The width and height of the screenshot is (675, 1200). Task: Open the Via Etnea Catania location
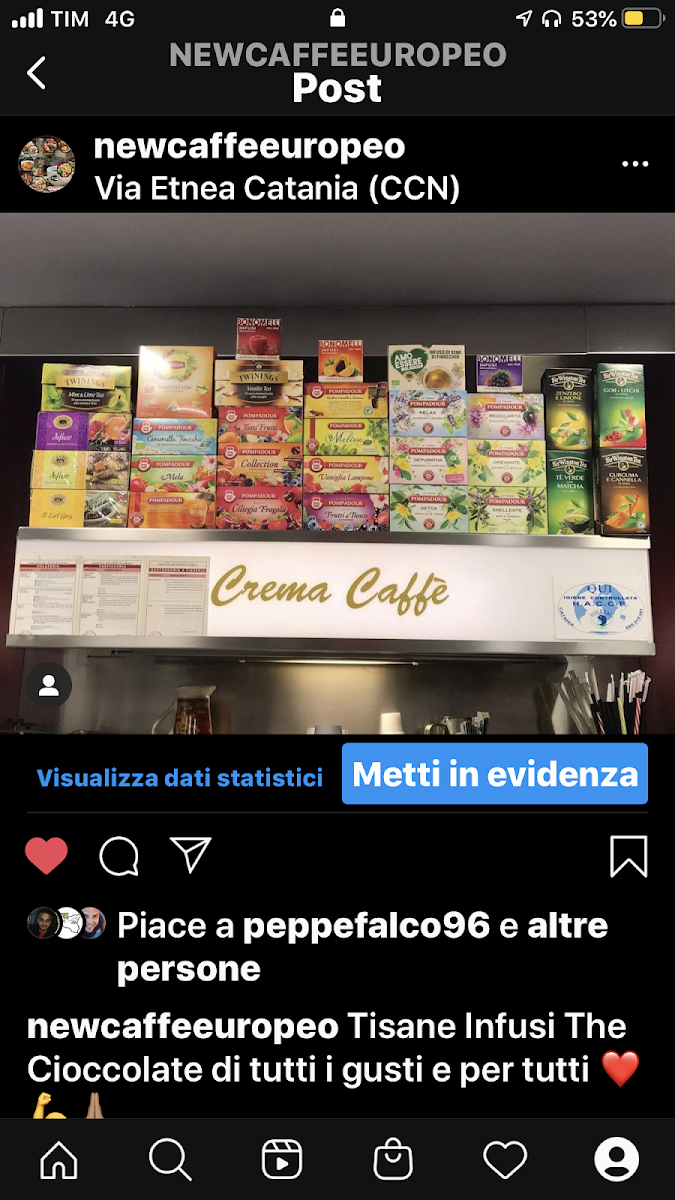click(276, 189)
